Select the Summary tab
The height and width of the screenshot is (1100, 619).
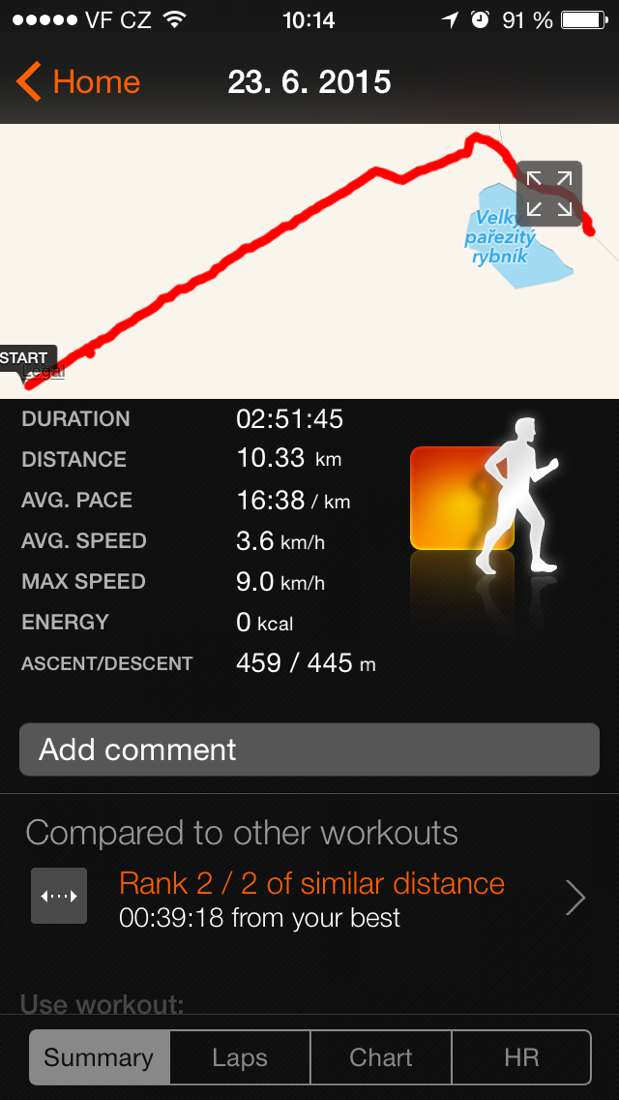(x=99, y=1058)
